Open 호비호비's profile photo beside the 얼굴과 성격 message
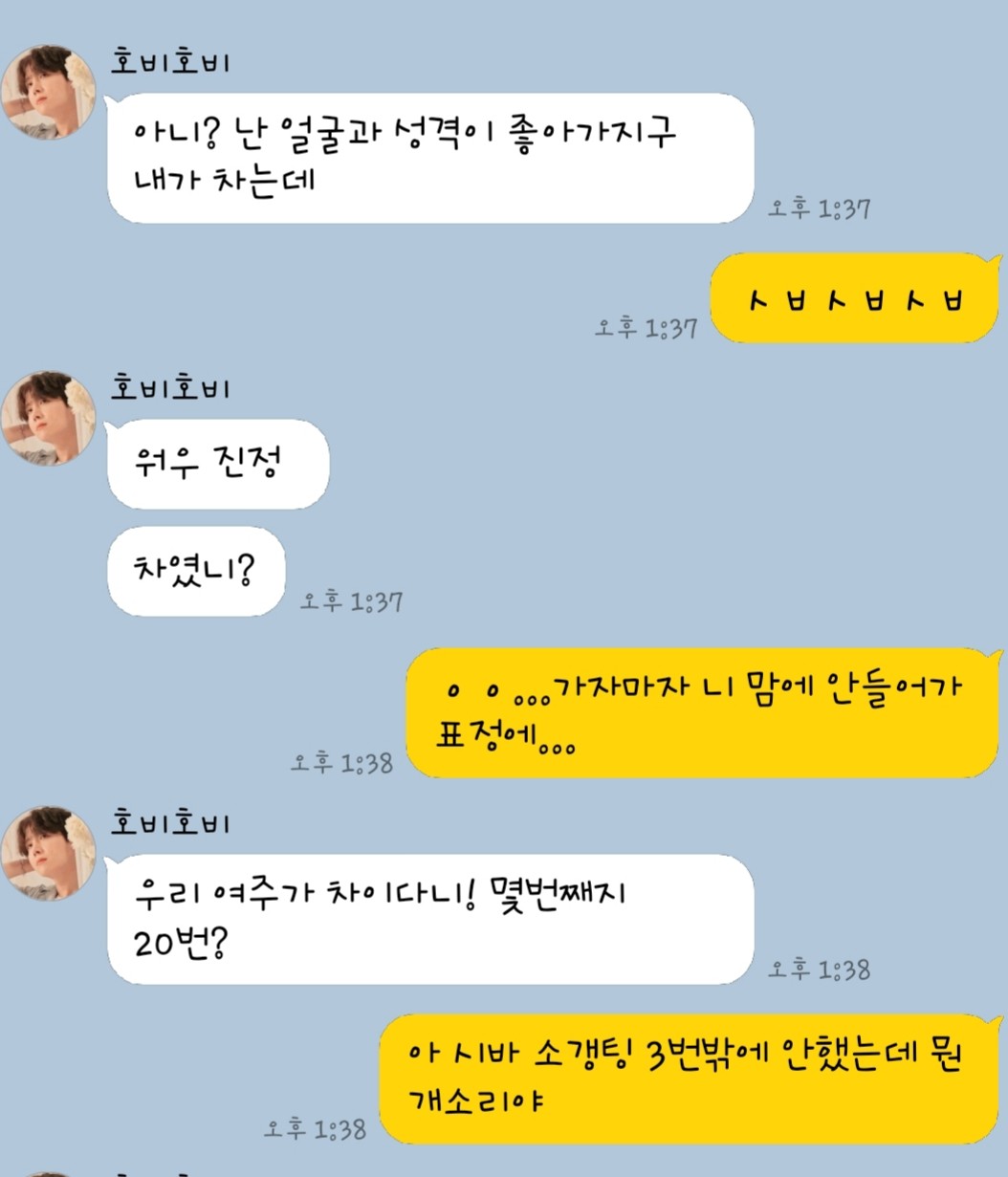Screen dimensions: 1008x1177 coord(48,93)
